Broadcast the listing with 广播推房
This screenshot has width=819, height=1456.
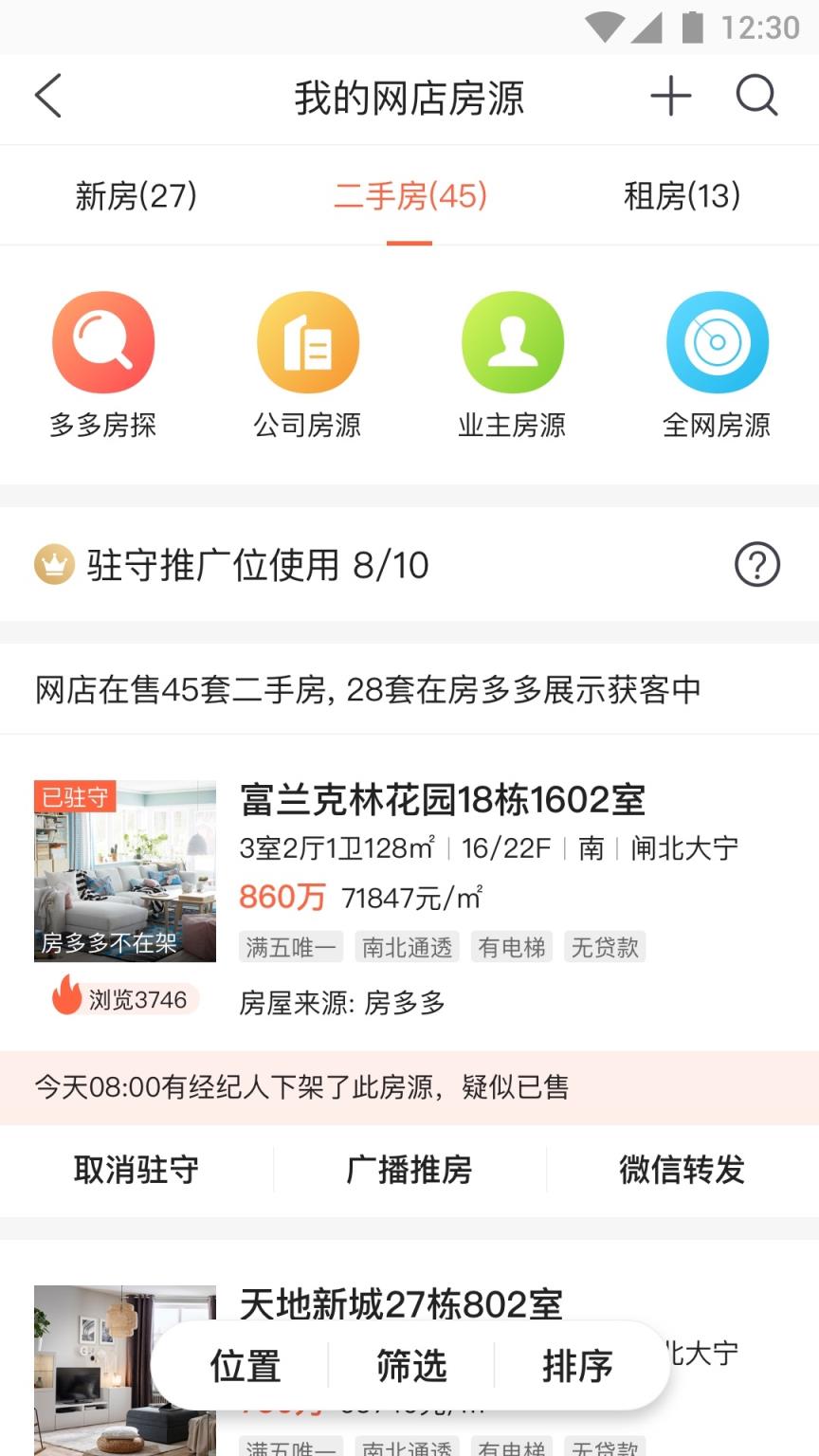[409, 1171]
